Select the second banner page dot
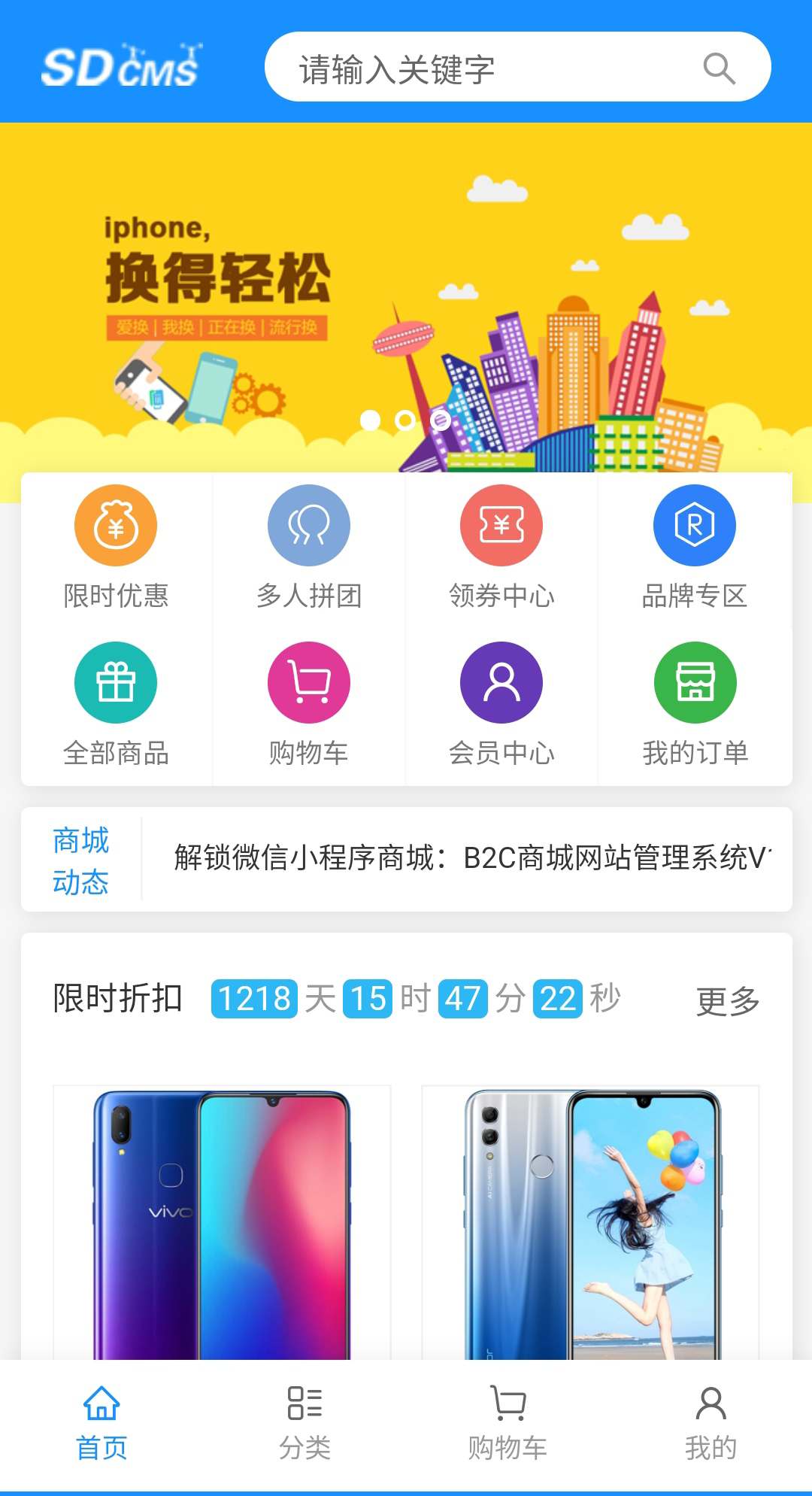Screen dimensions: 812x1496 (x=405, y=420)
